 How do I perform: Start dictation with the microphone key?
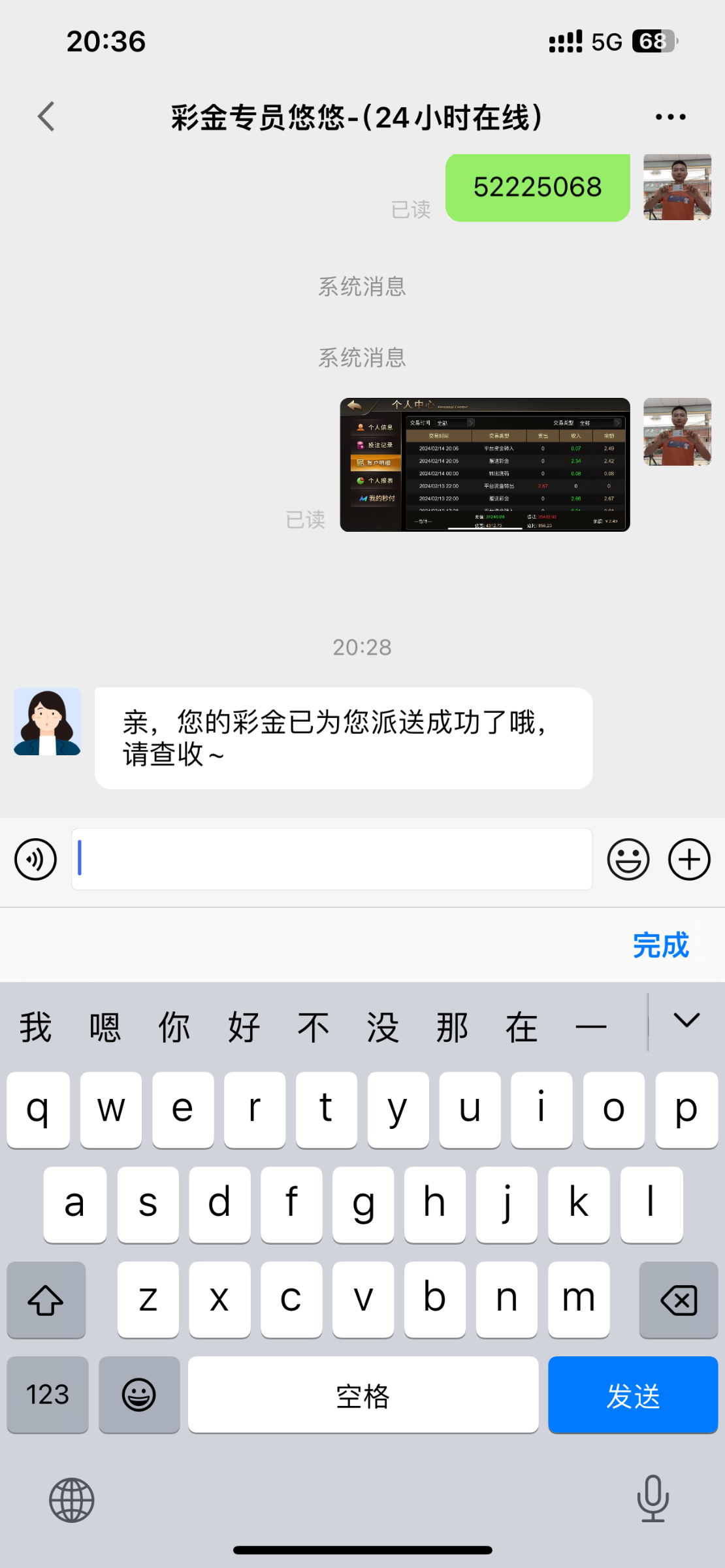click(652, 1499)
